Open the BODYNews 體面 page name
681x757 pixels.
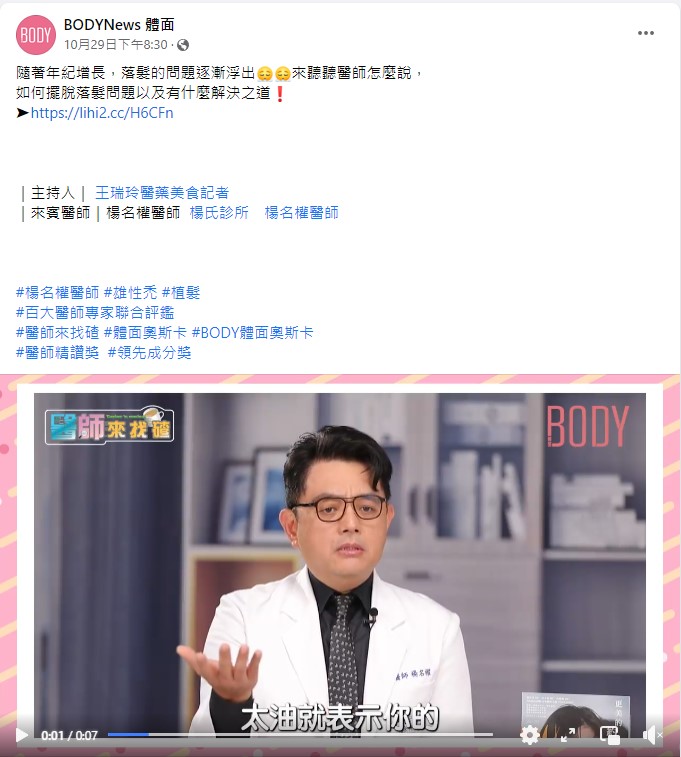[x=118, y=25]
